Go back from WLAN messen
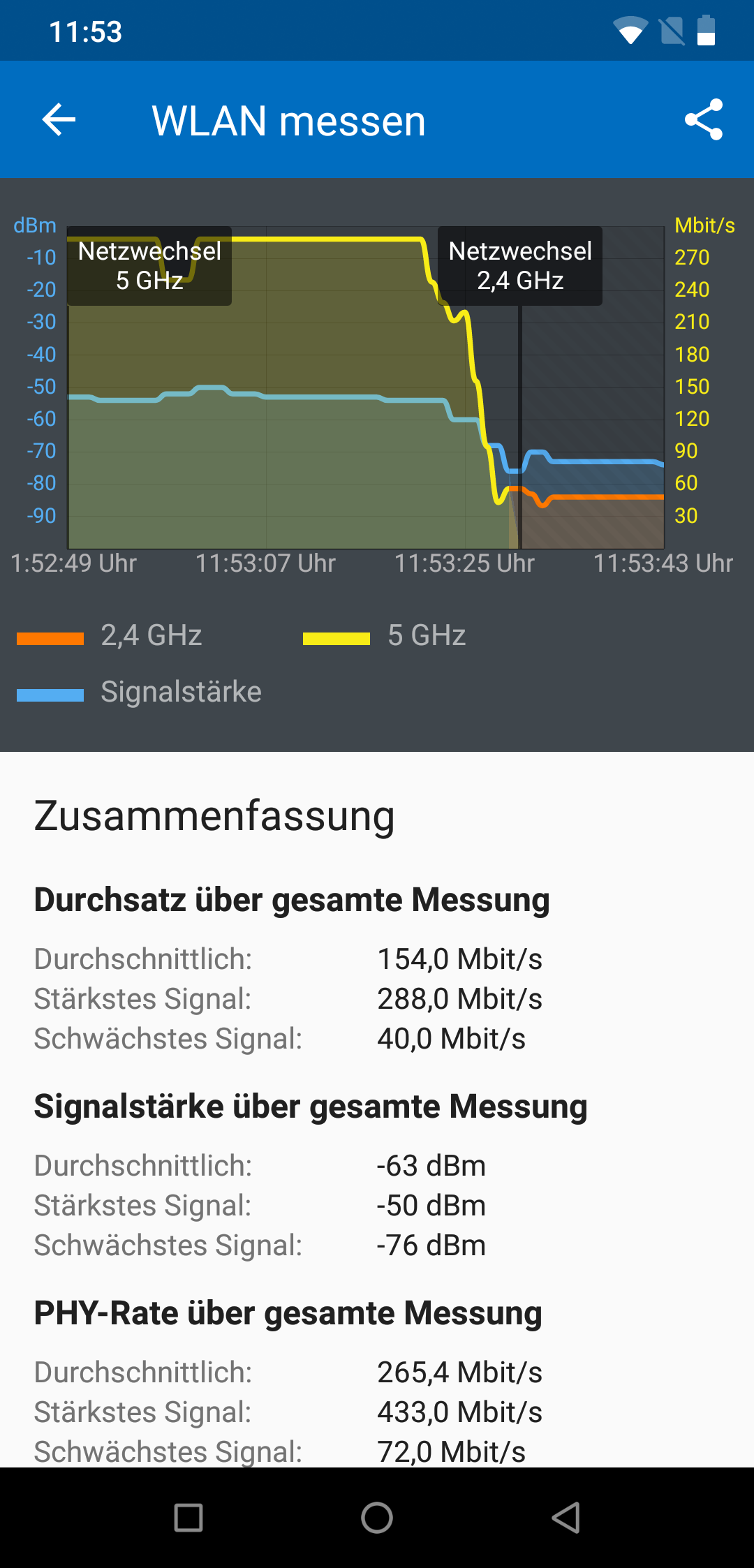This screenshot has height=1568, width=754. pyautogui.click(x=59, y=119)
